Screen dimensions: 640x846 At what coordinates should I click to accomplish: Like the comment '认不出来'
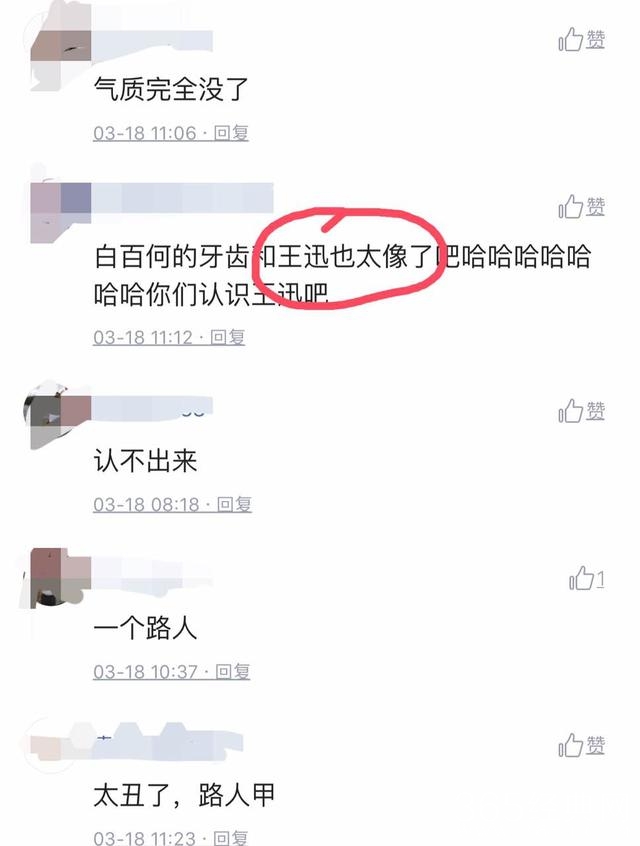pyautogui.click(x=581, y=410)
